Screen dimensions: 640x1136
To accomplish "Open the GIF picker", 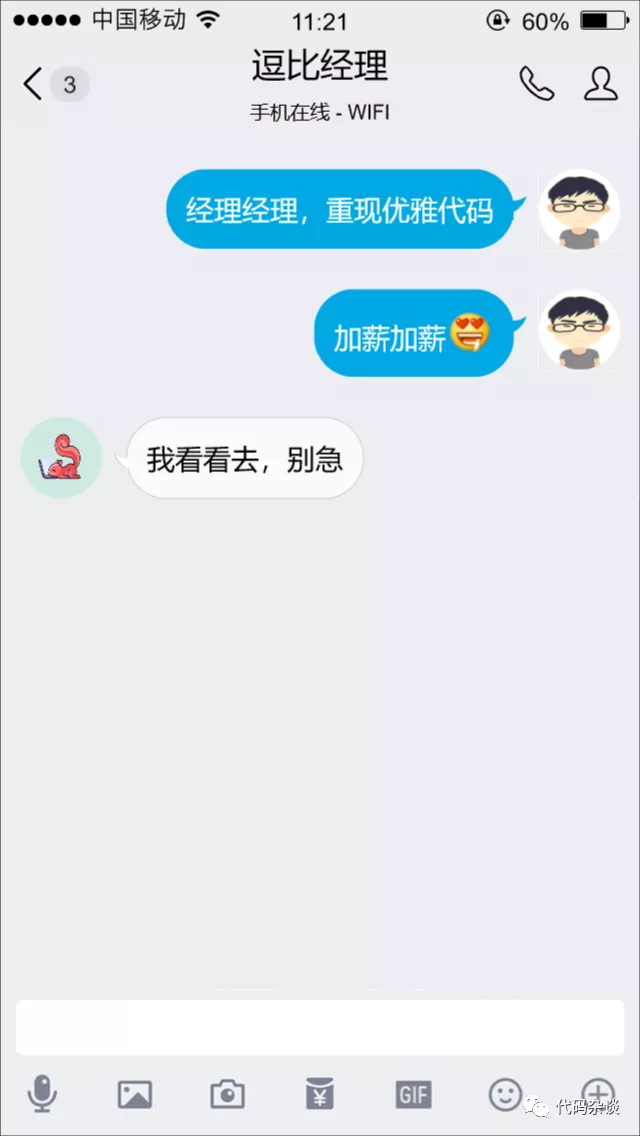I will click(x=412, y=1094).
